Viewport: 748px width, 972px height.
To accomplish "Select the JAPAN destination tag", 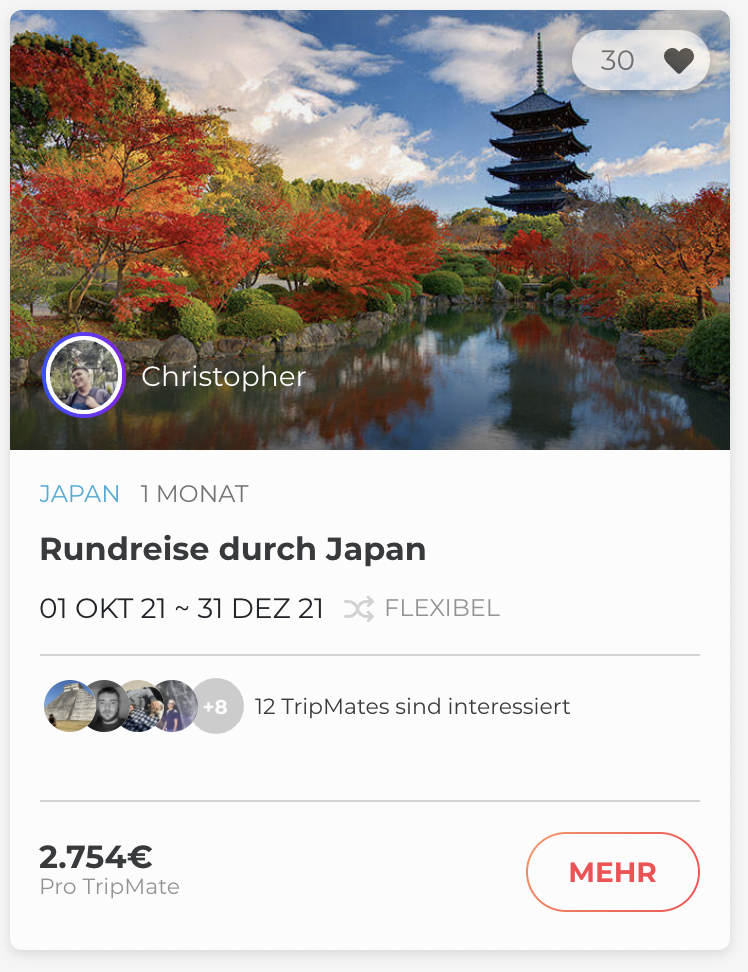I will 79,494.
